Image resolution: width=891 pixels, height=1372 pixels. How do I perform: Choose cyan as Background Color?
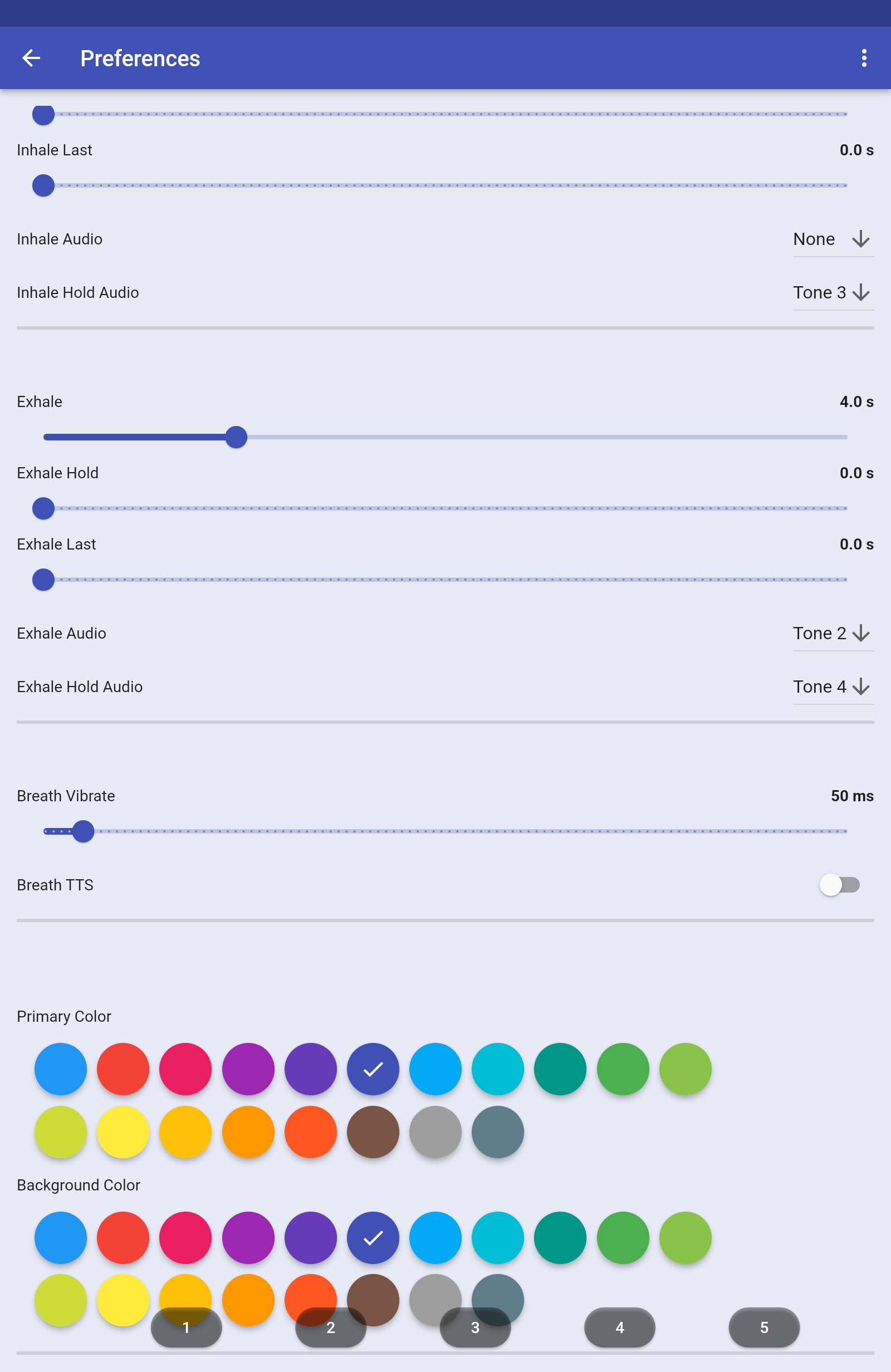pyautogui.click(x=498, y=1238)
